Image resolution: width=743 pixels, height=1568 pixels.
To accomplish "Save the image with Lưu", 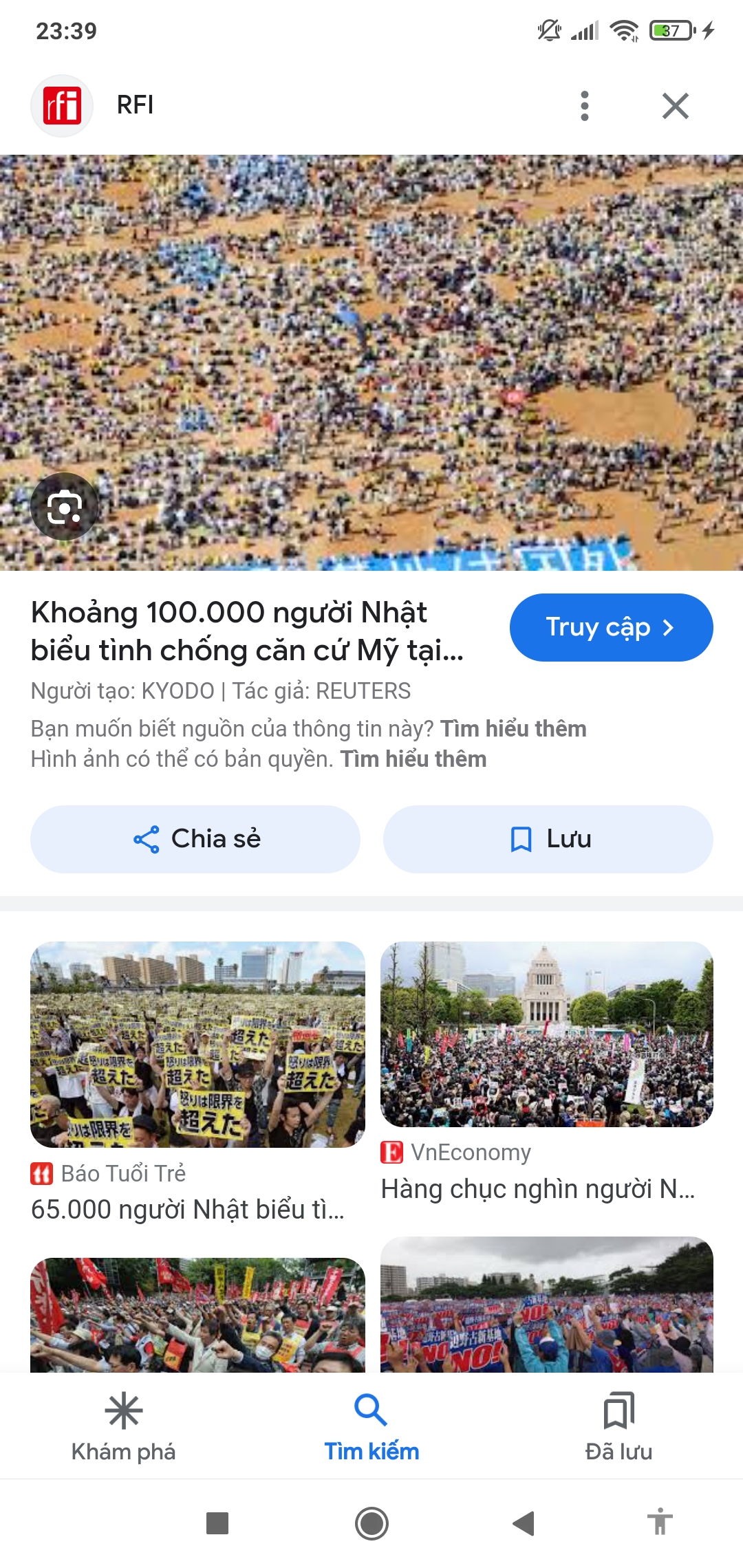I will pos(548,839).
